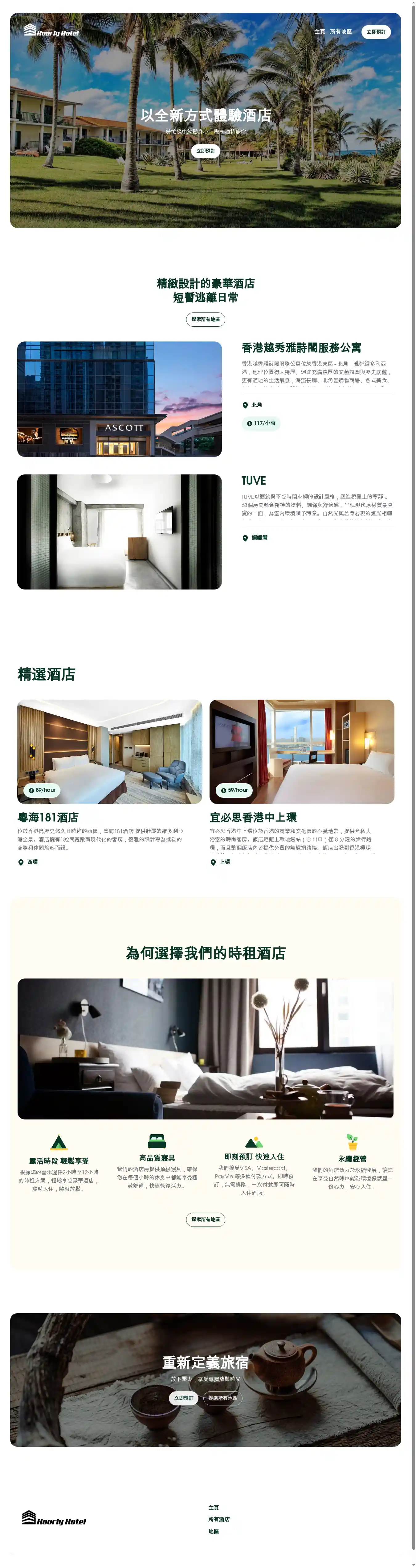Open footer link 所有酒店

click(218, 1519)
